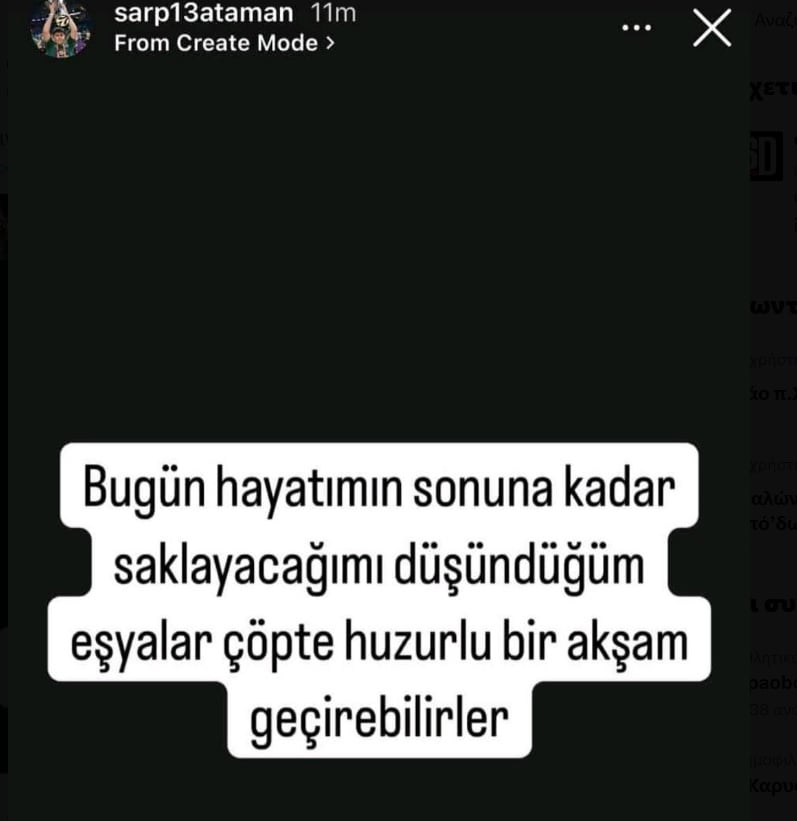The image size is (797, 821).
Task: Open sarp13ataman's profile picture
Action: [x=61, y=28]
